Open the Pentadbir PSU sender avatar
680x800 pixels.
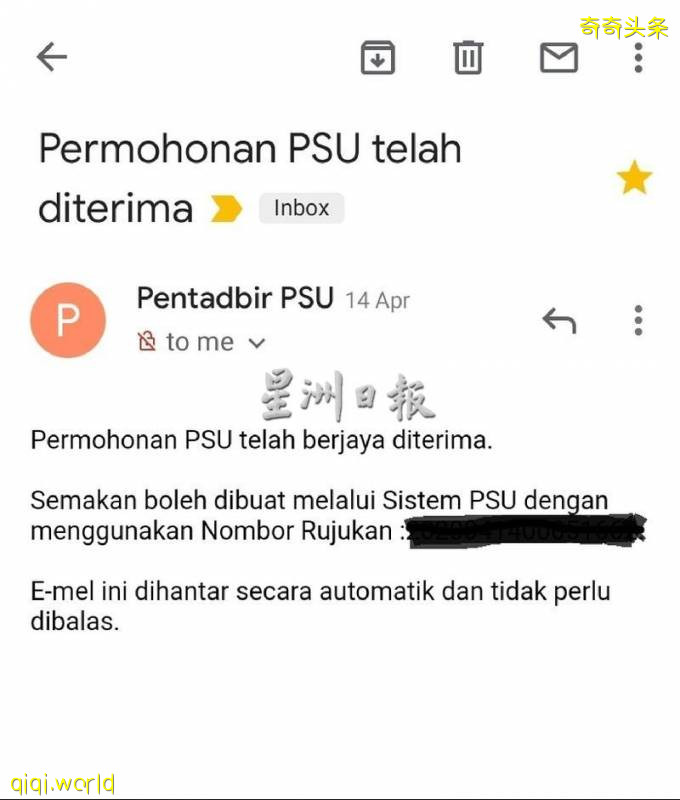68,320
